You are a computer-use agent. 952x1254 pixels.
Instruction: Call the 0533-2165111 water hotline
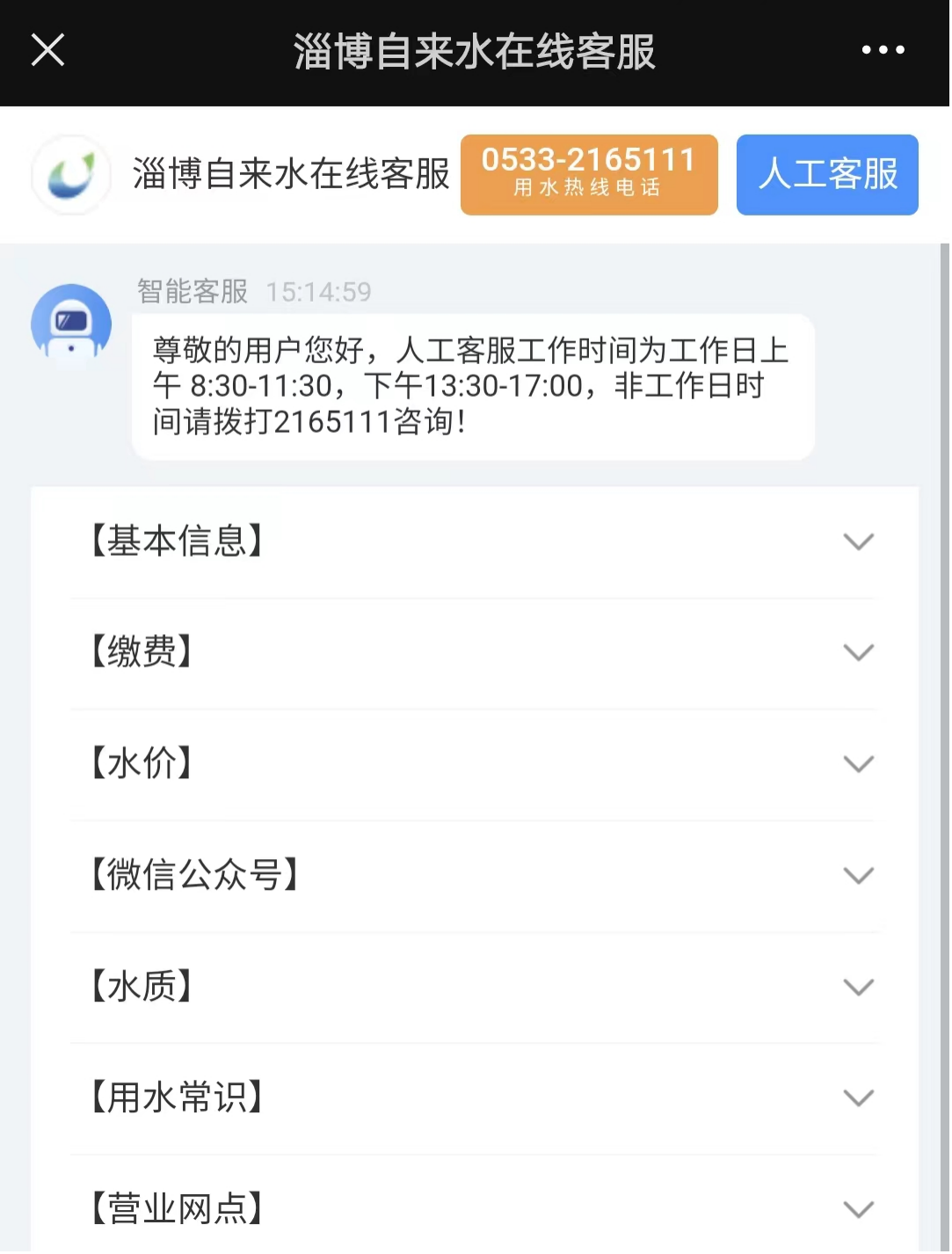(x=589, y=174)
